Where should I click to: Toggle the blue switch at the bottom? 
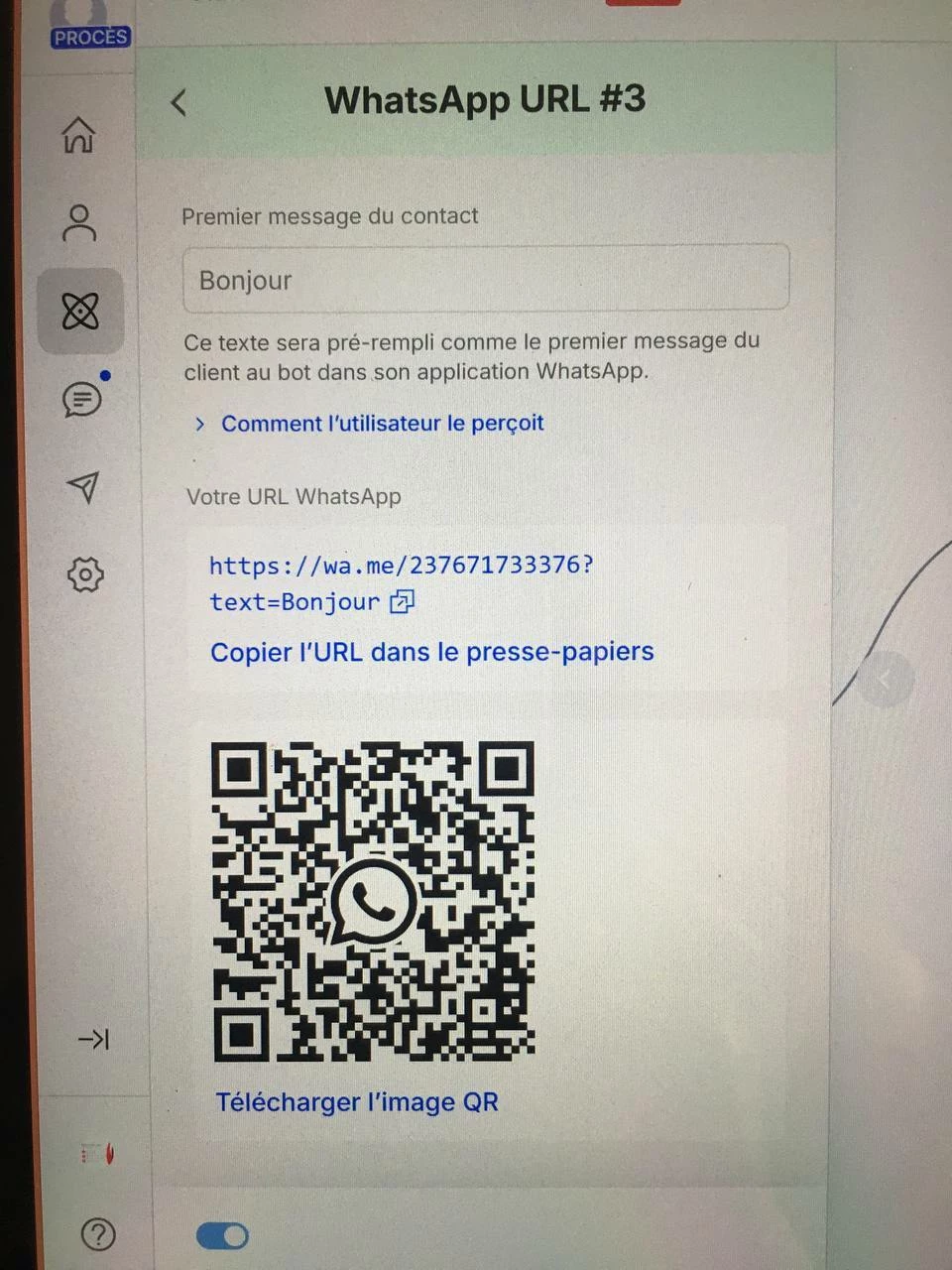tap(222, 1235)
